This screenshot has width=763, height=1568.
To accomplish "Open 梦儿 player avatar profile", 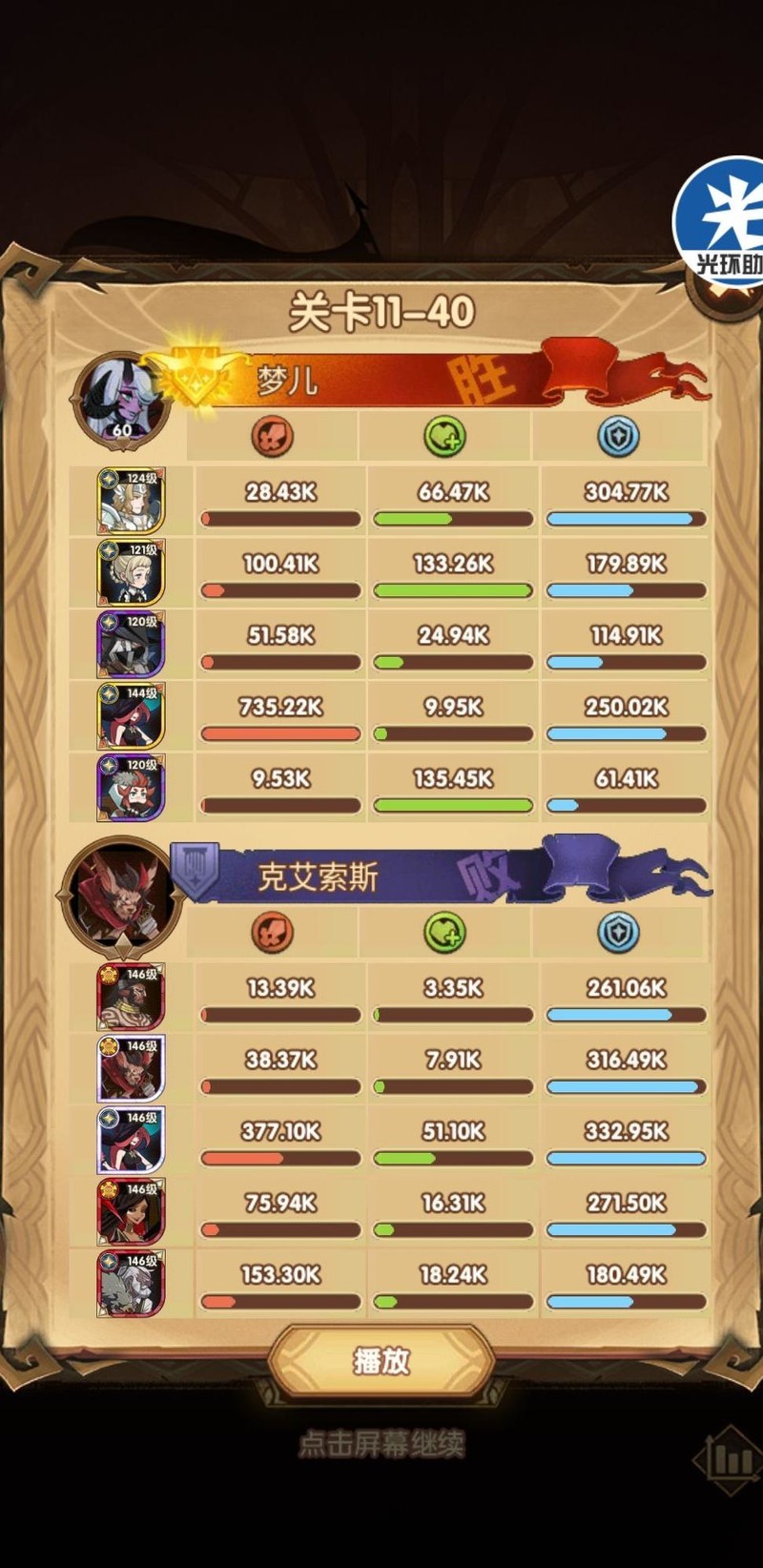I will 121,400.
